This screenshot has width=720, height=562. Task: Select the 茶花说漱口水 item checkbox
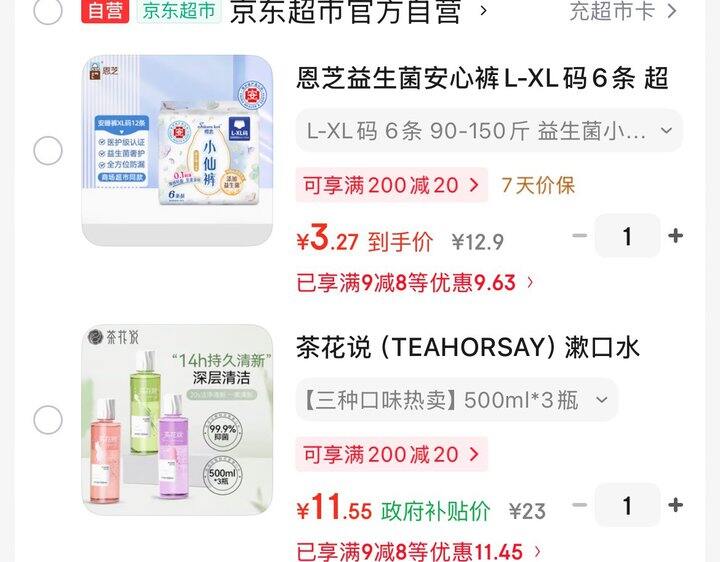[x=48, y=420]
